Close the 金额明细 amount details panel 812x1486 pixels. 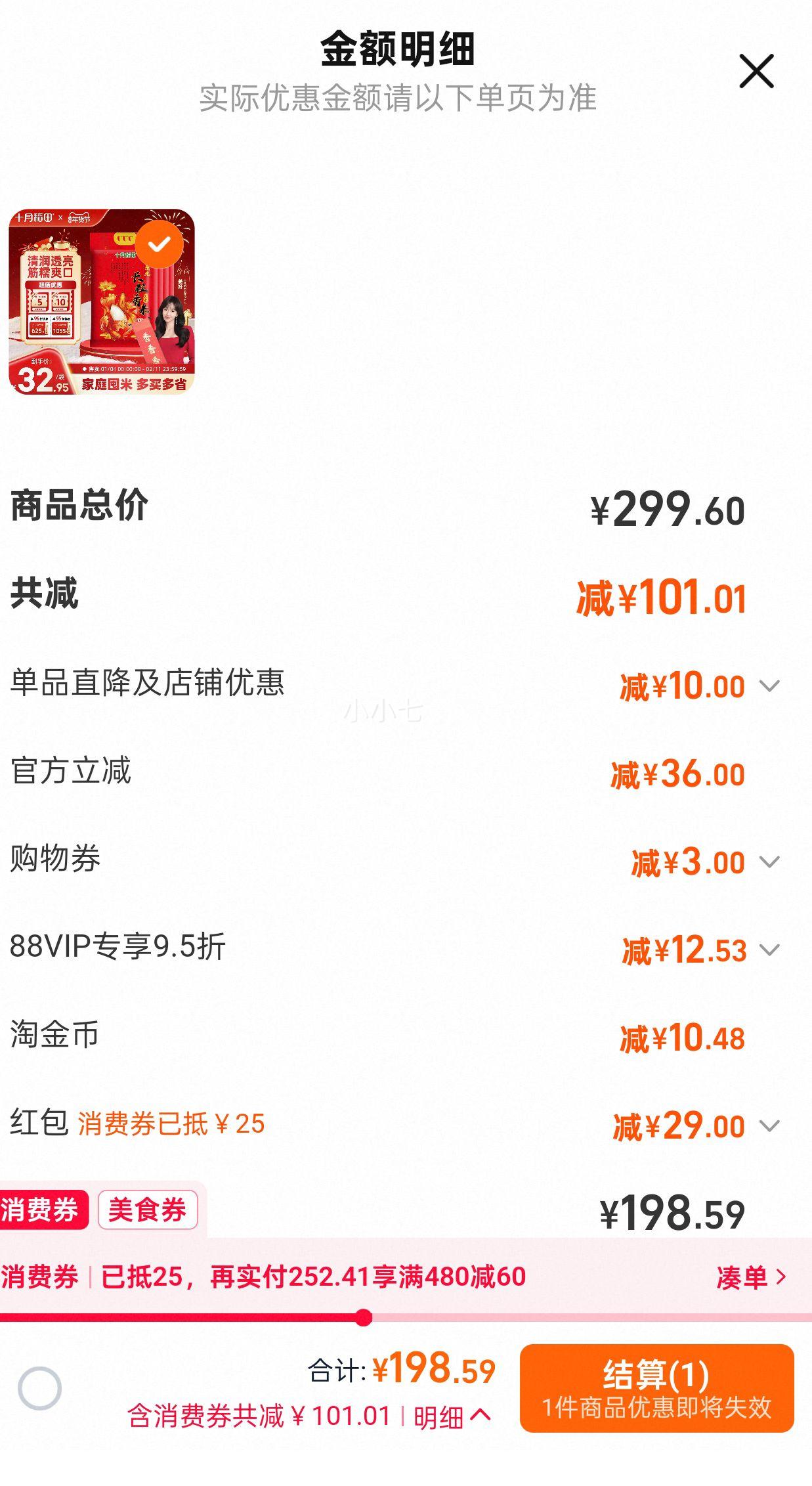click(758, 71)
